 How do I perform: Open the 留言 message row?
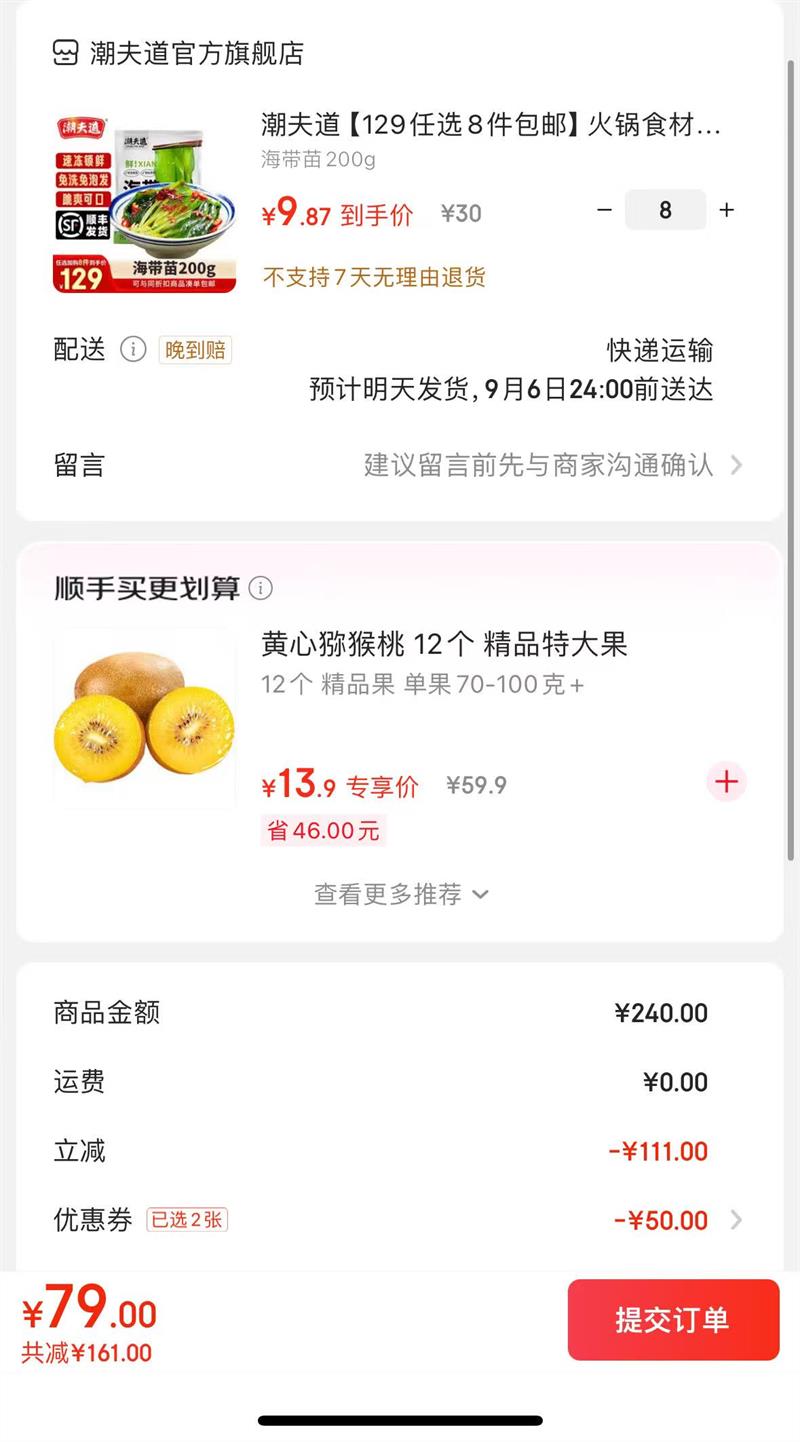pyautogui.click(x=400, y=465)
